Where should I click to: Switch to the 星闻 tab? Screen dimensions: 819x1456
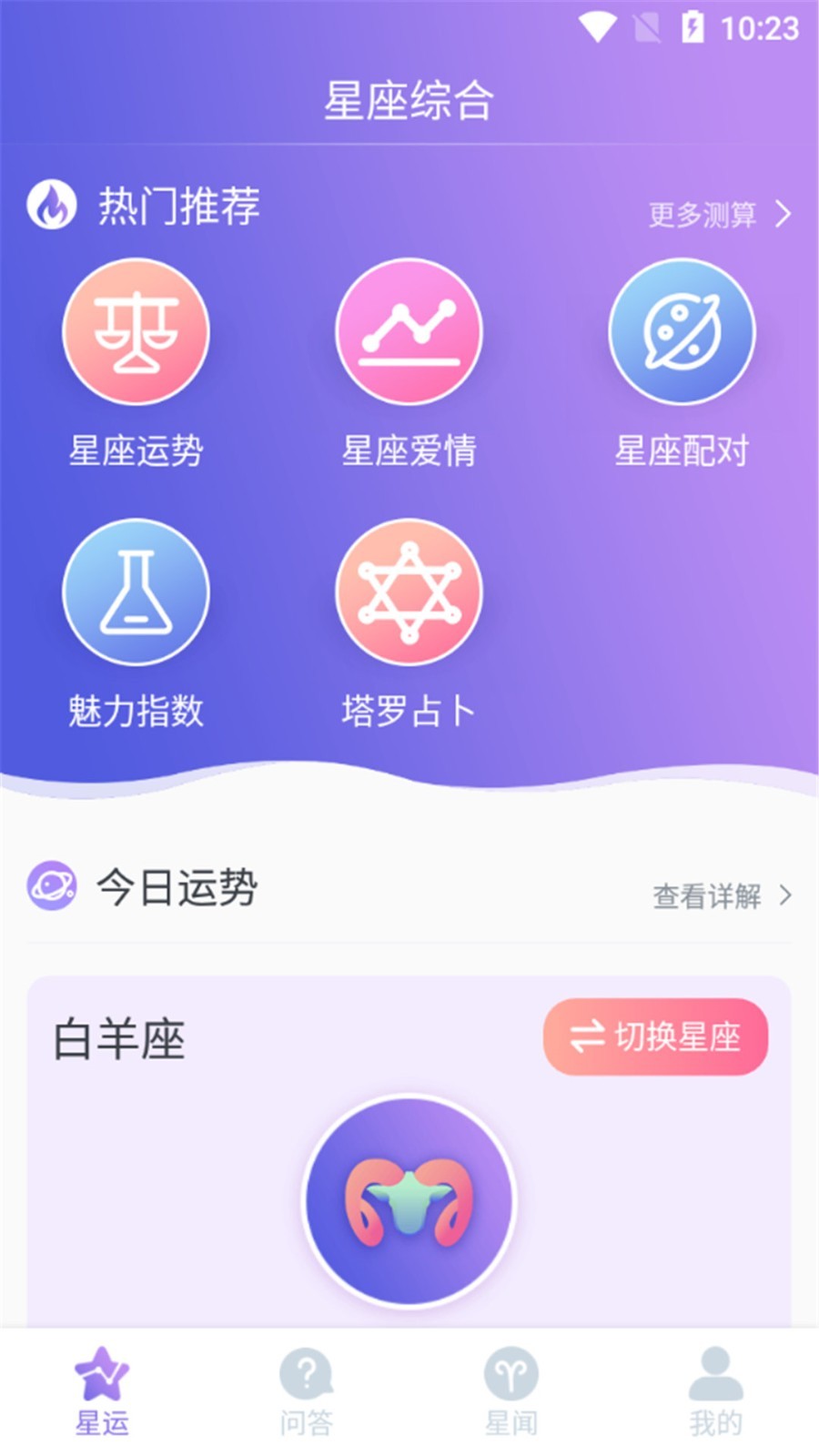(511, 1392)
